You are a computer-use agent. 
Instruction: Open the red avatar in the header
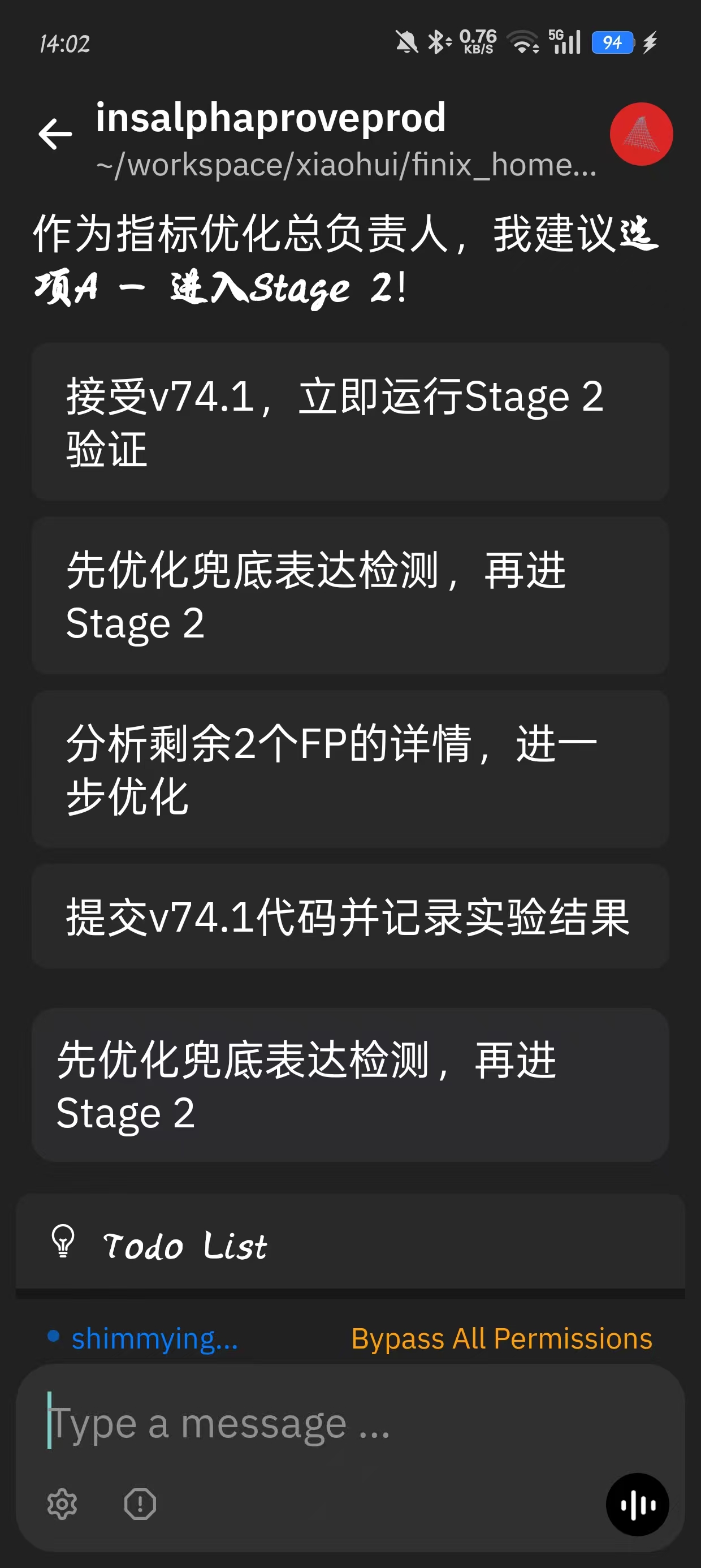tap(641, 134)
